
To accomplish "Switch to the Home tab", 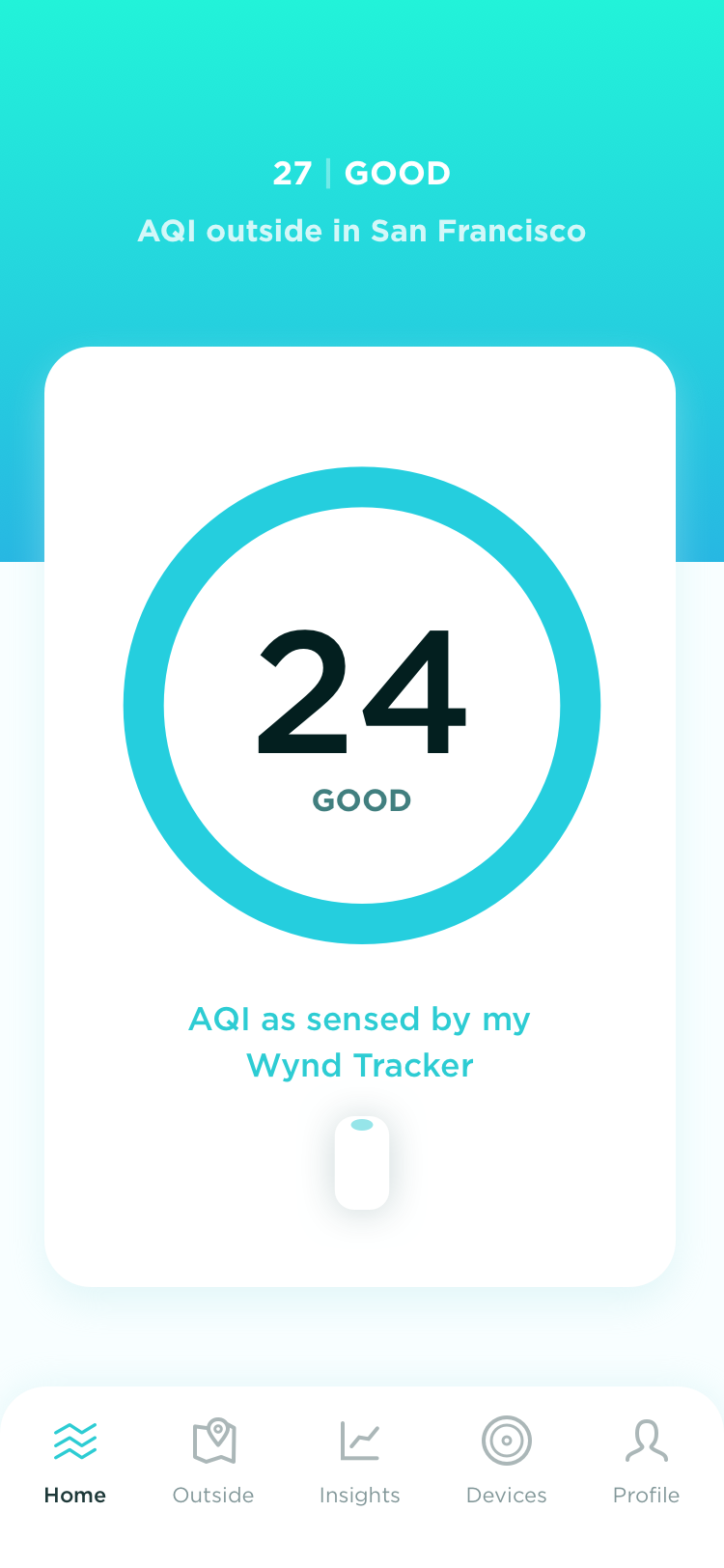I will (x=75, y=1462).
